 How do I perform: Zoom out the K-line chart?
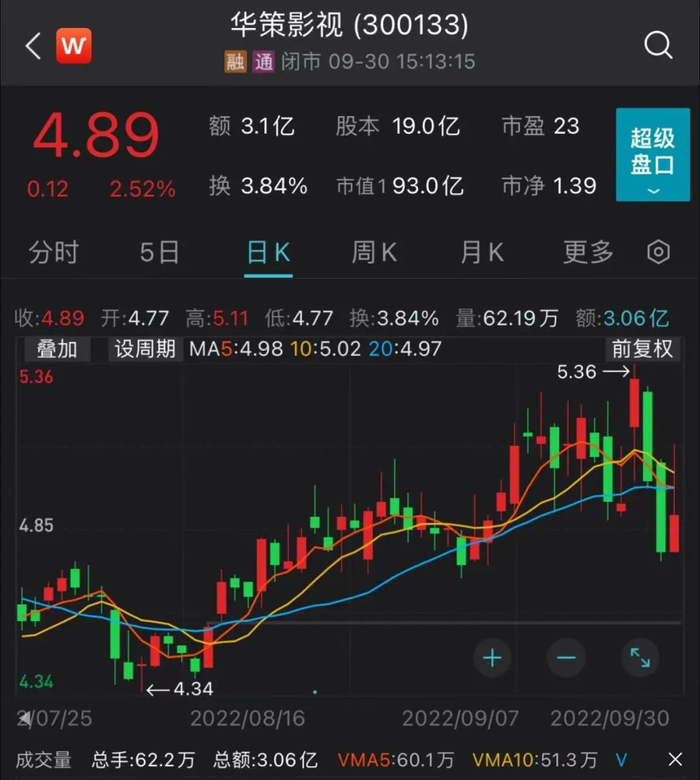click(566, 657)
